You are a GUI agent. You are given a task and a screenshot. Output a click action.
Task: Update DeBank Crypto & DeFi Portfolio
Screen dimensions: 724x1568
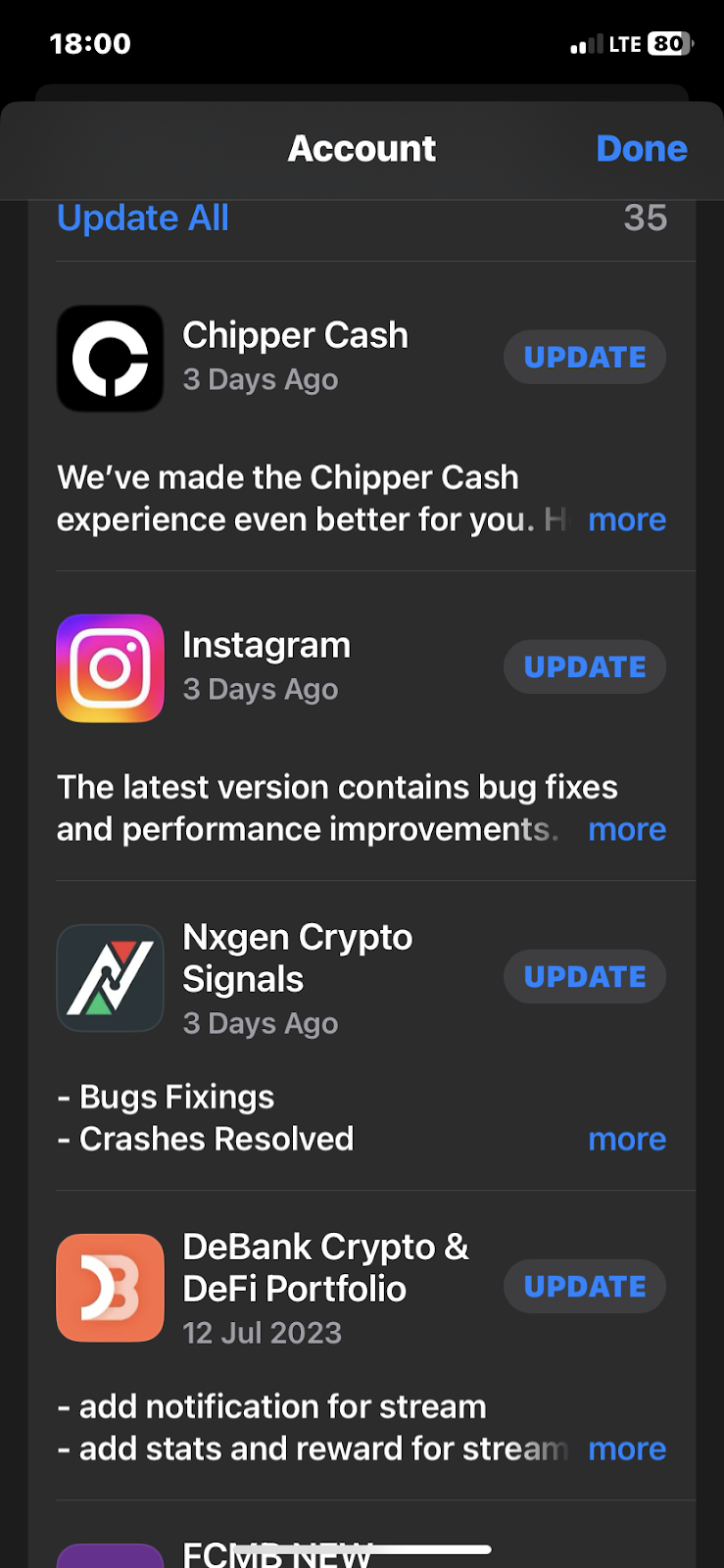click(584, 1287)
